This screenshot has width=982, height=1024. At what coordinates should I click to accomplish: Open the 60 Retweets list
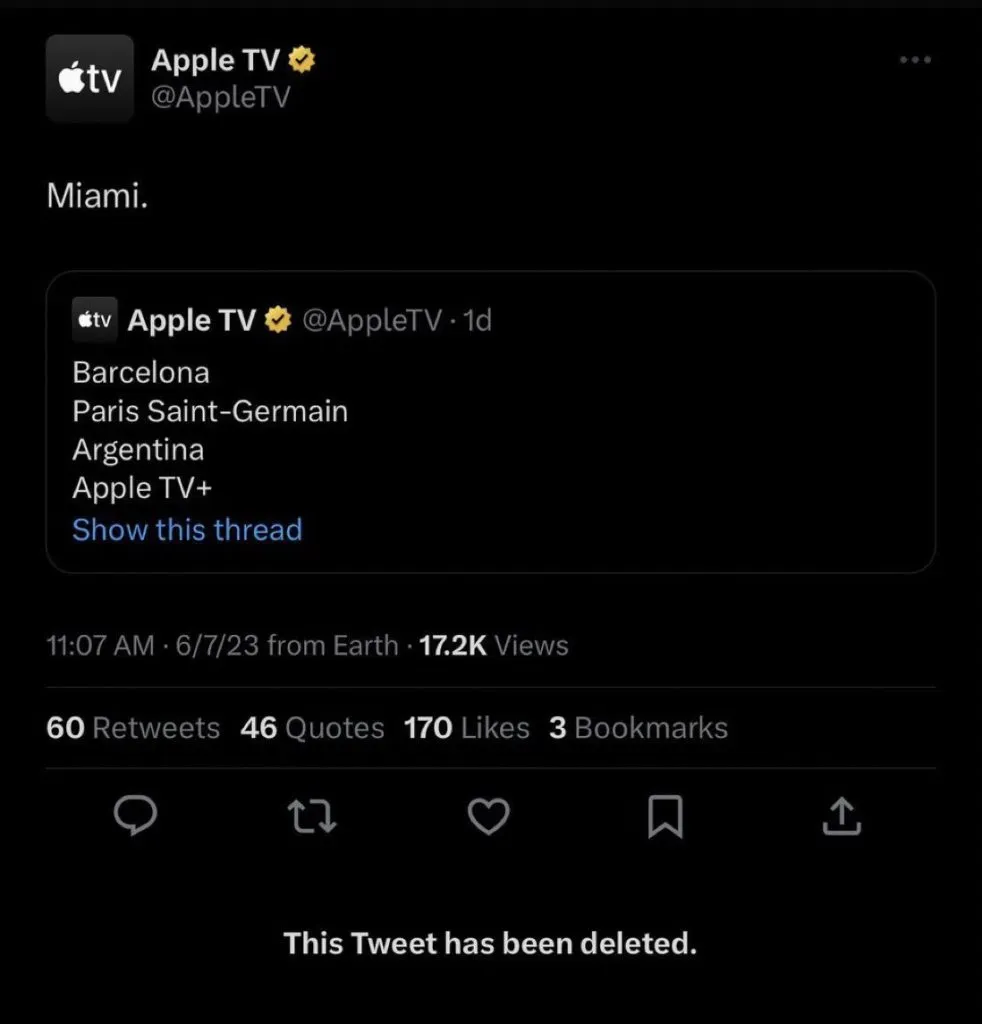(132, 728)
